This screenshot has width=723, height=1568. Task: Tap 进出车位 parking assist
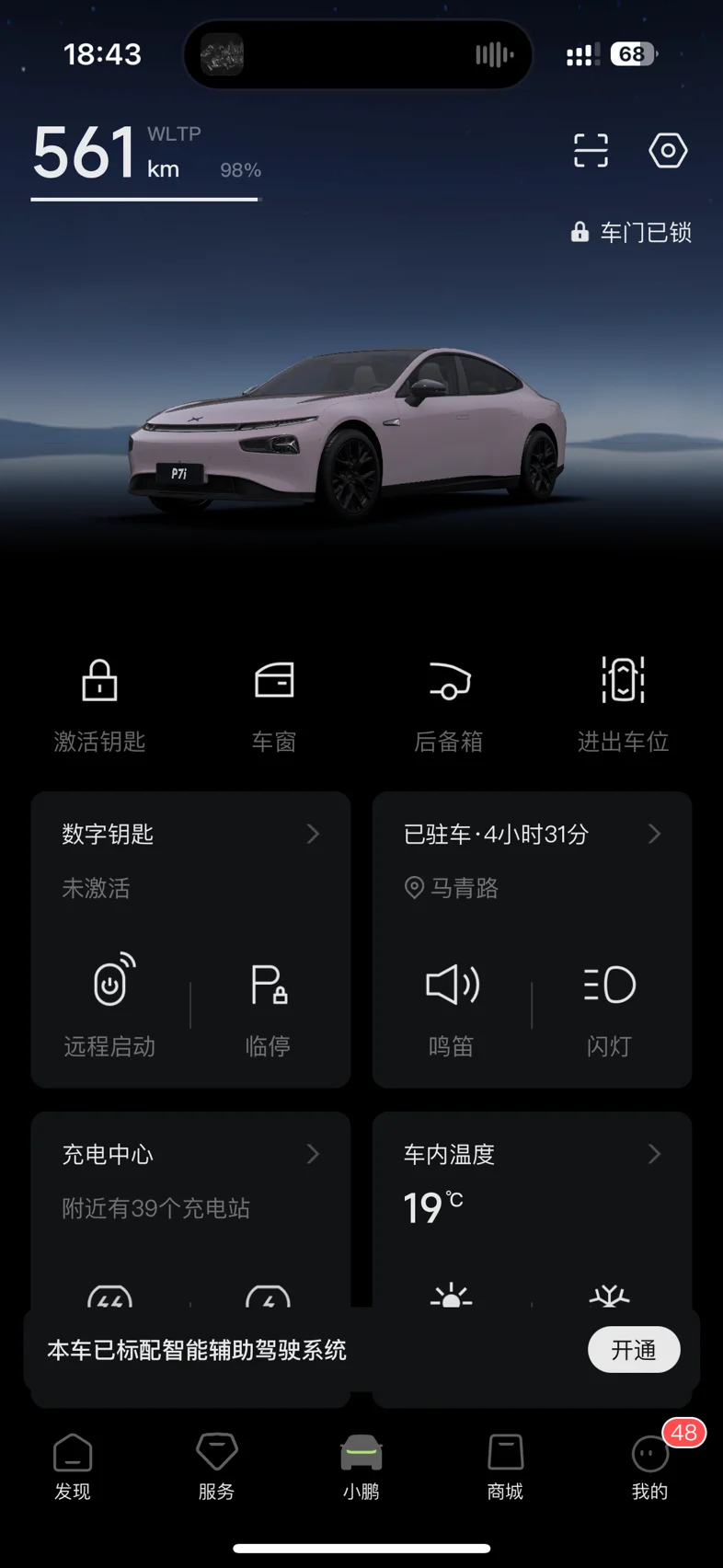pyautogui.click(x=623, y=706)
